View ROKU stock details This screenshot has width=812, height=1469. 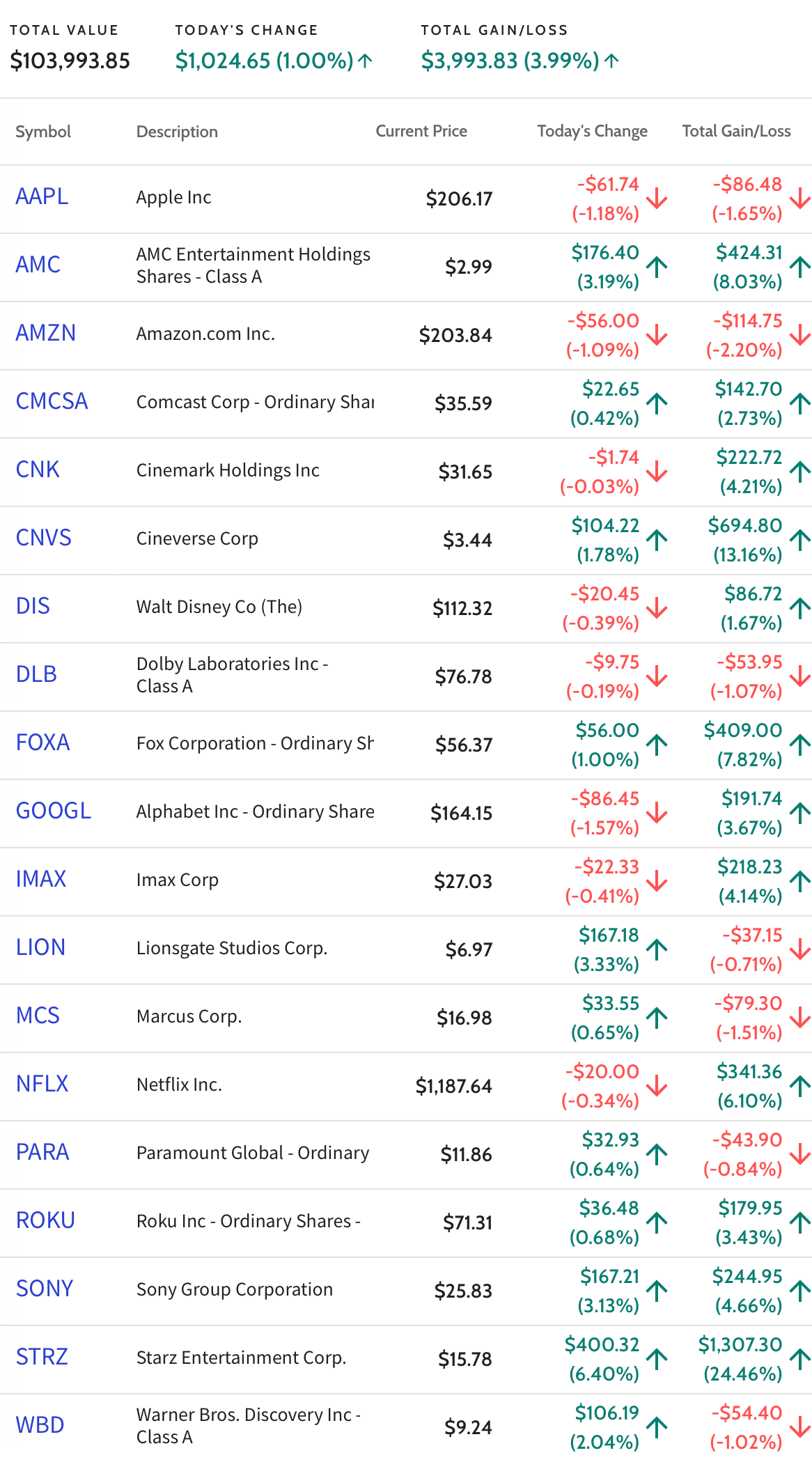[45, 1221]
